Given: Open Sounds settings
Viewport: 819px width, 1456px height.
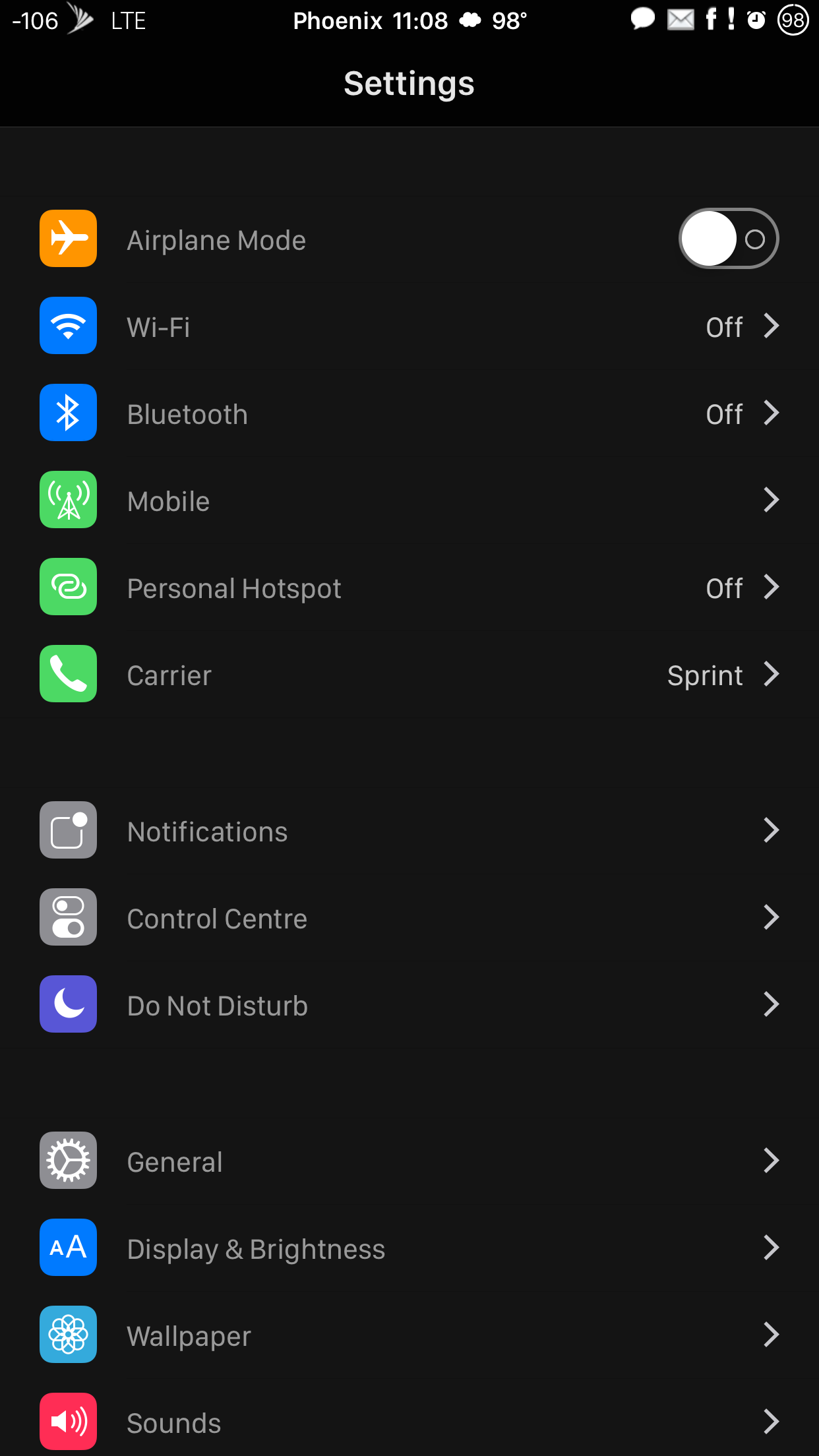Looking at the screenshot, I should pyautogui.click(x=409, y=1418).
